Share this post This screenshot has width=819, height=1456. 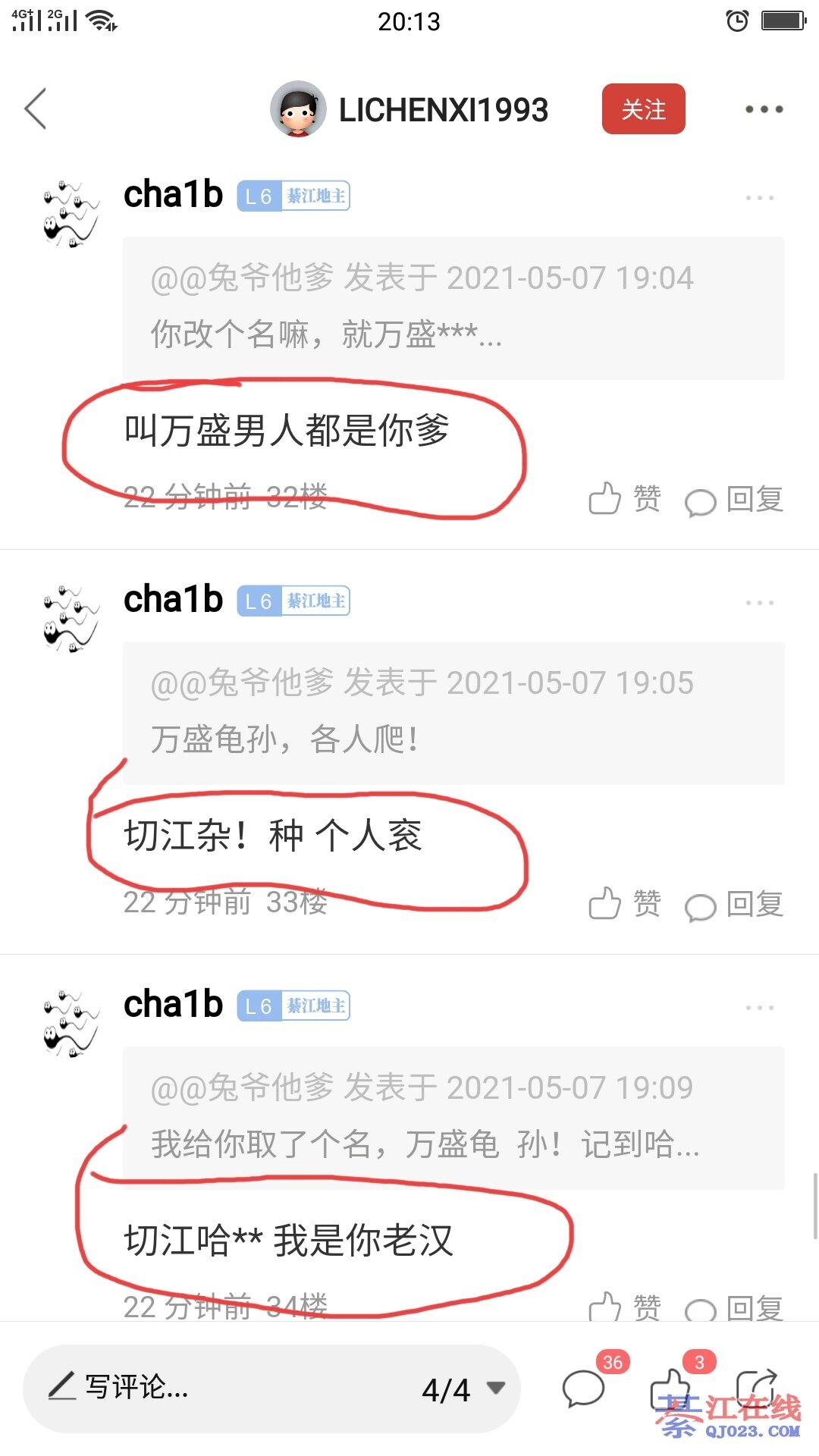coord(756,1389)
